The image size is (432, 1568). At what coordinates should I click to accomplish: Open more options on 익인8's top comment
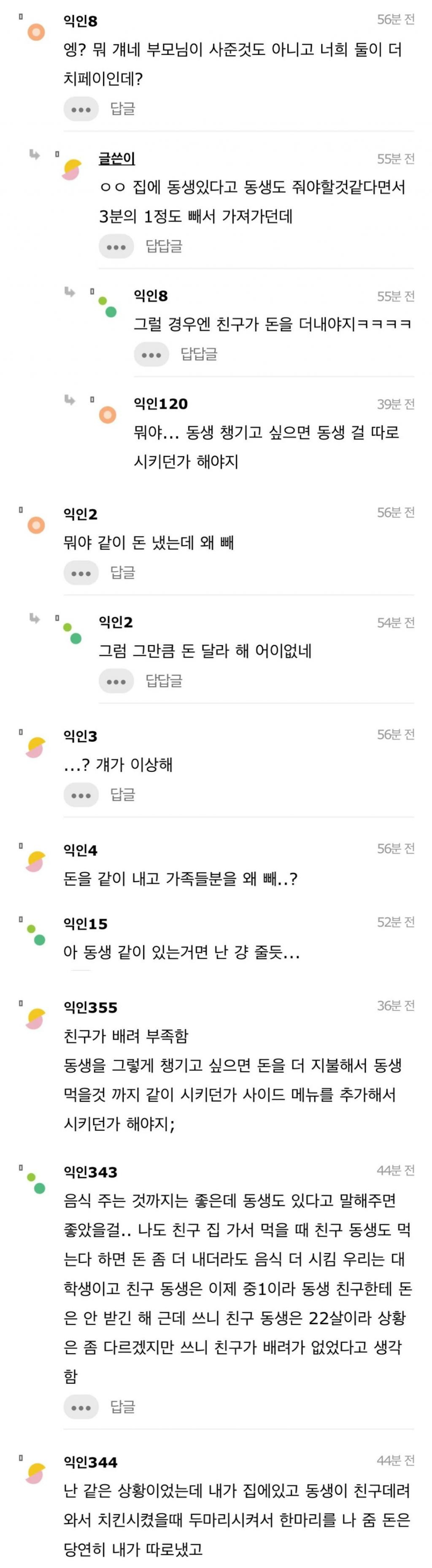pyautogui.click(x=81, y=109)
